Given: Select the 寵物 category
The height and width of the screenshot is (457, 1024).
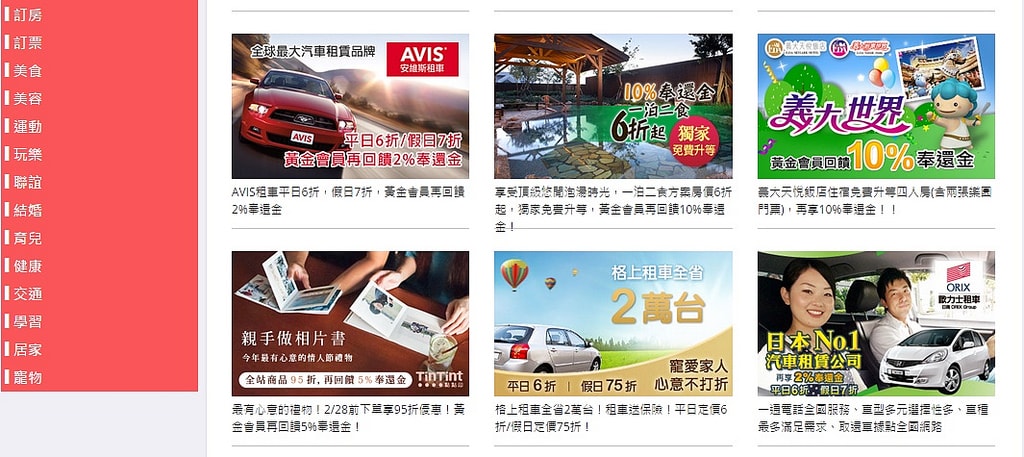Looking at the screenshot, I should coord(28,378).
